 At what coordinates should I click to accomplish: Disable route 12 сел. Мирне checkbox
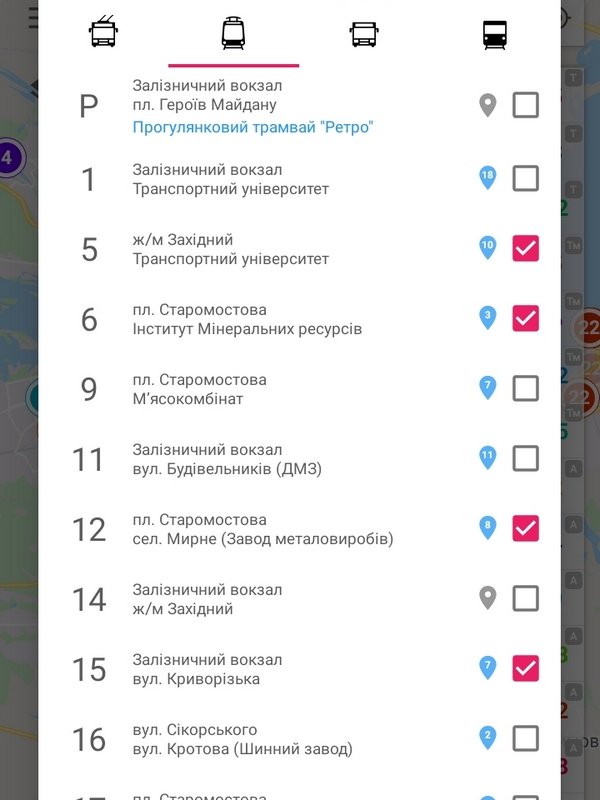(526, 528)
